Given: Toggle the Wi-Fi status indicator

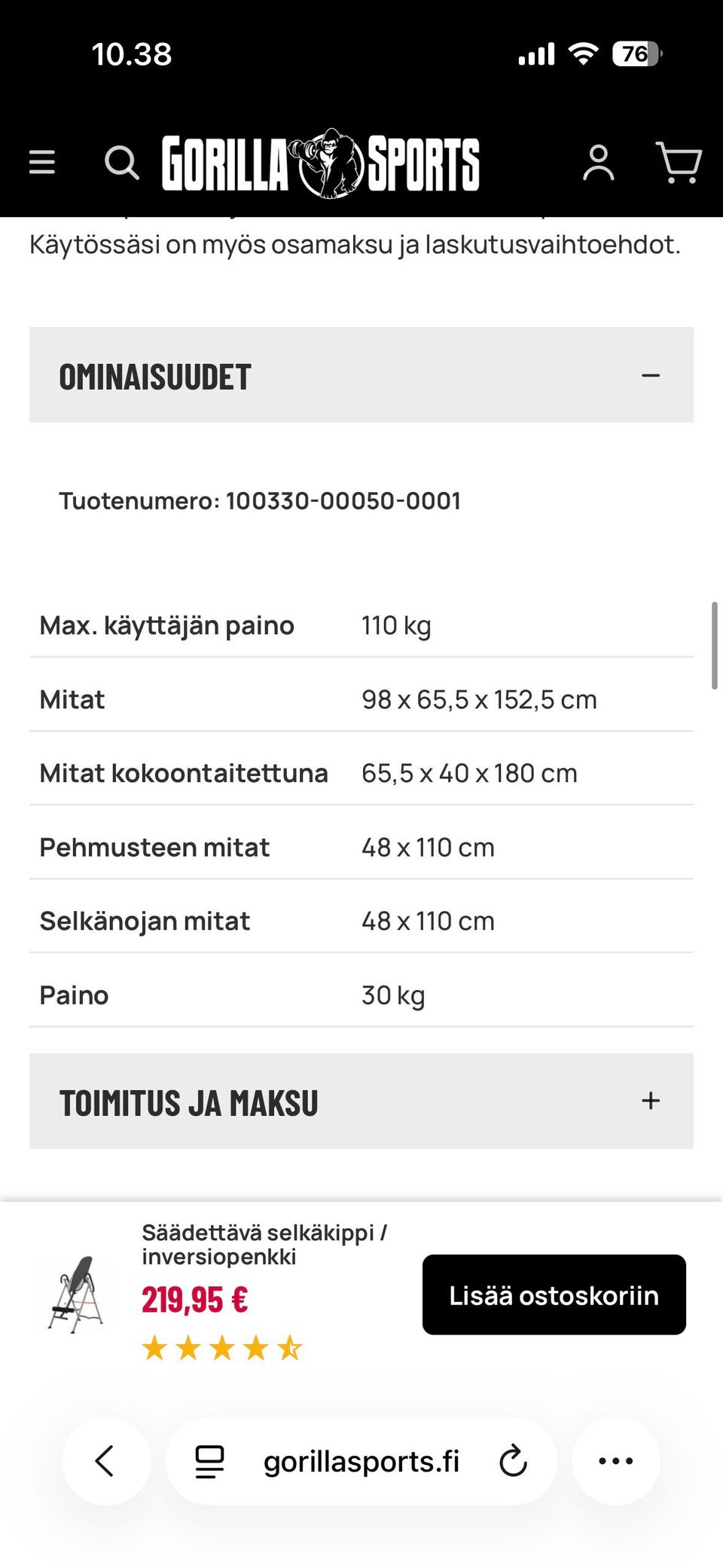Looking at the screenshot, I should coord(582,53).
